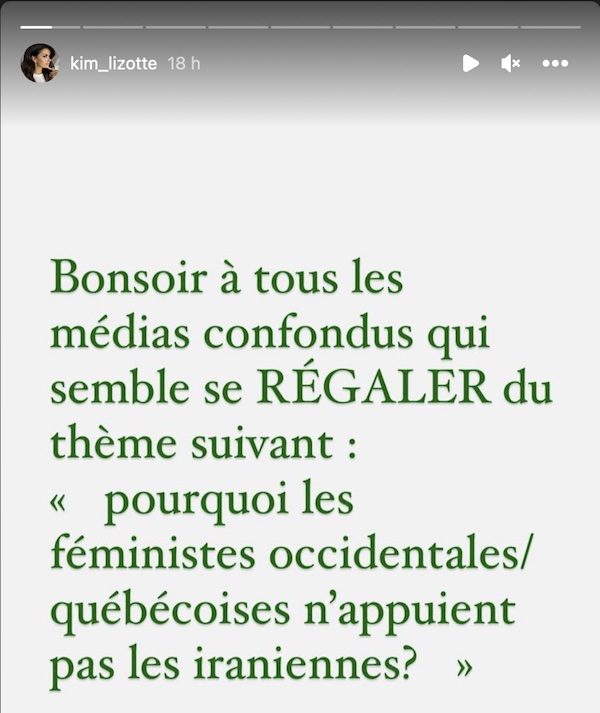Play the paused story

[x=470, y=63]
